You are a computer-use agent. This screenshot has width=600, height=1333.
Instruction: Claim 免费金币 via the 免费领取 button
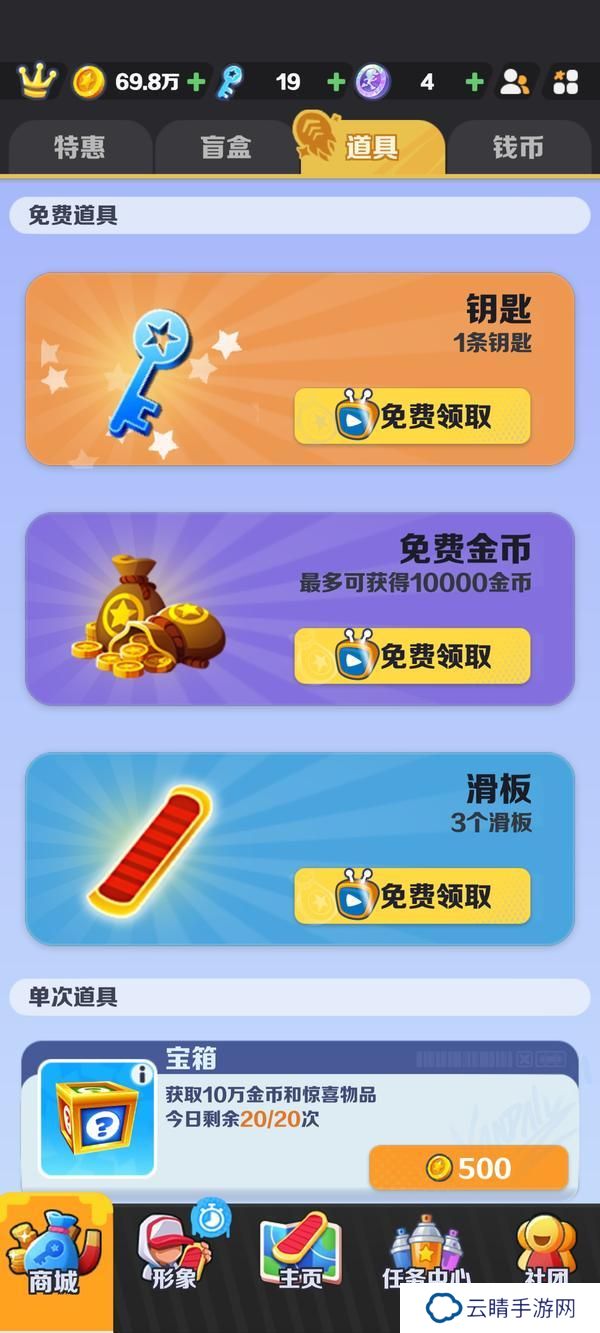pos(412,656)
